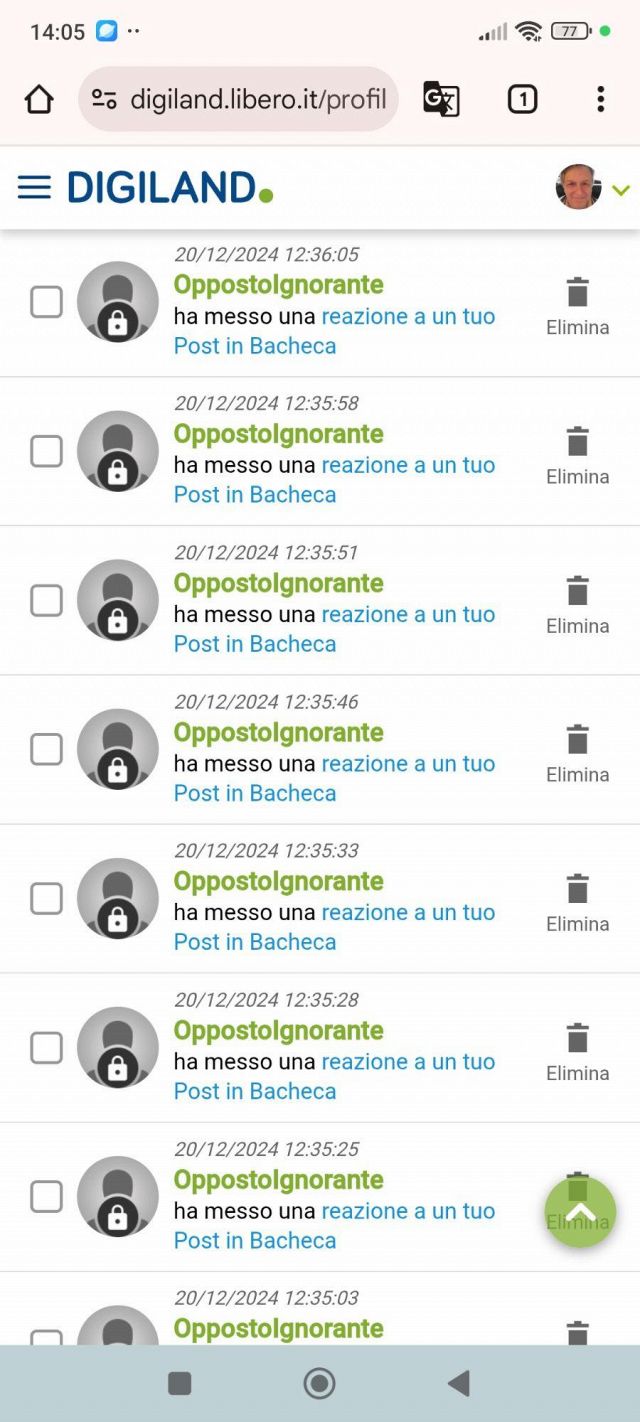Open the Post in Bacheca link at 12:35:46
Viewport: 640px width, 1422px height.
tap(255, 793)
